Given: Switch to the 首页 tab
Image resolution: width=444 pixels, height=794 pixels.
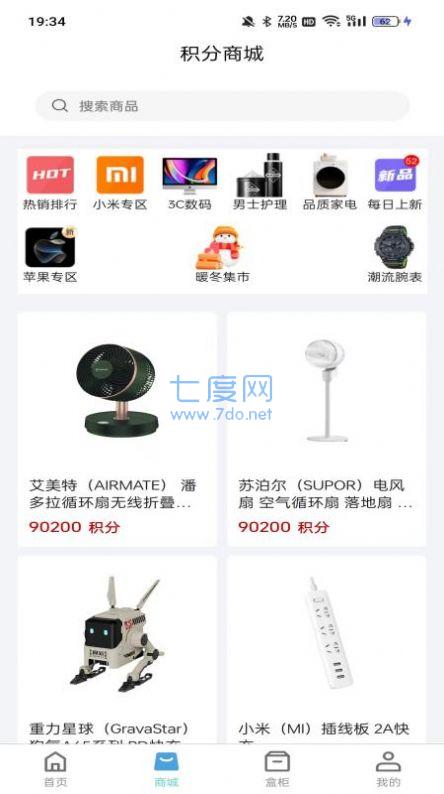Looking at the screenshot, I should click(x=55, y=769).
